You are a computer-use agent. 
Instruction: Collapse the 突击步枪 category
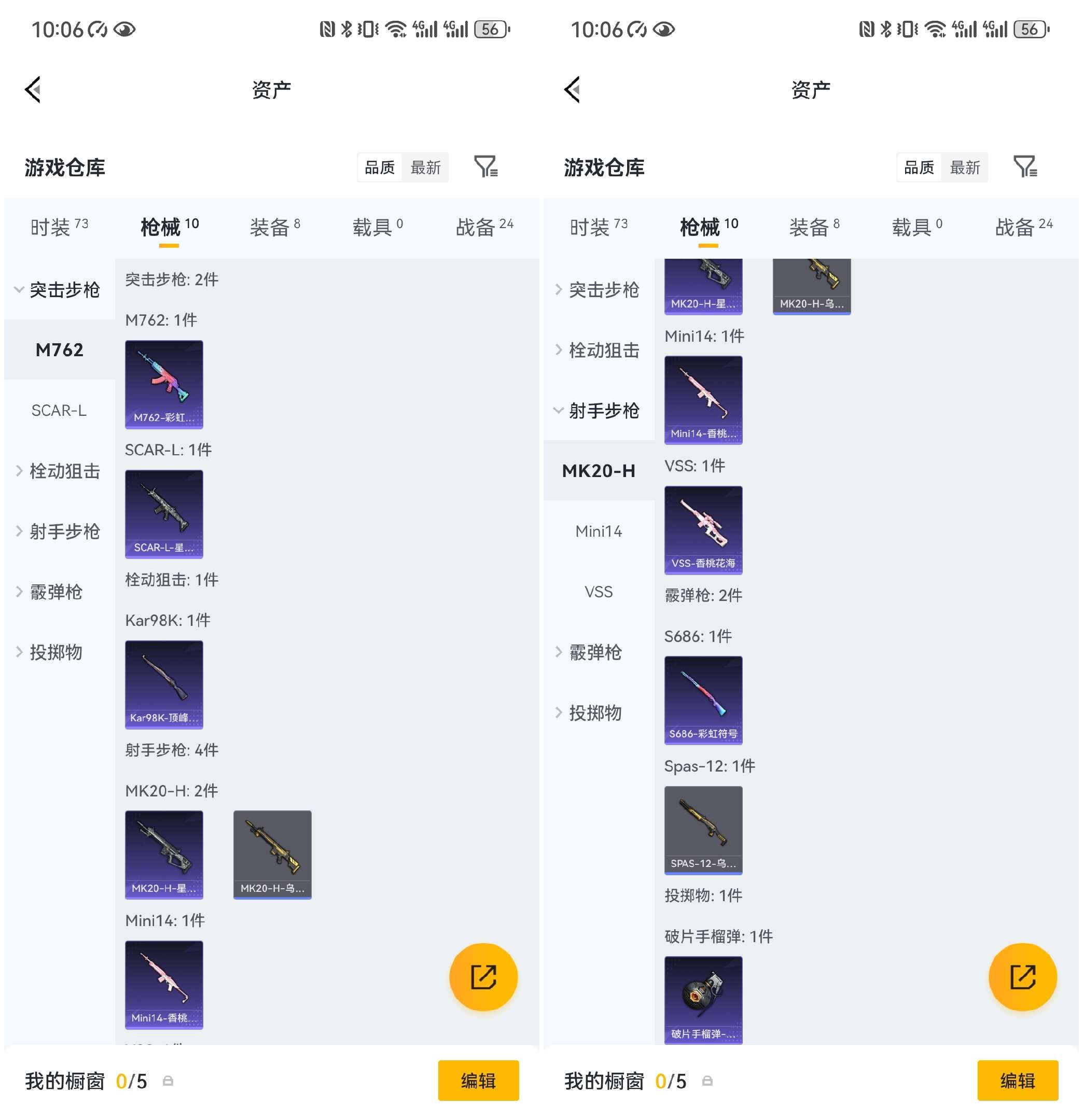tap(59, 290)
